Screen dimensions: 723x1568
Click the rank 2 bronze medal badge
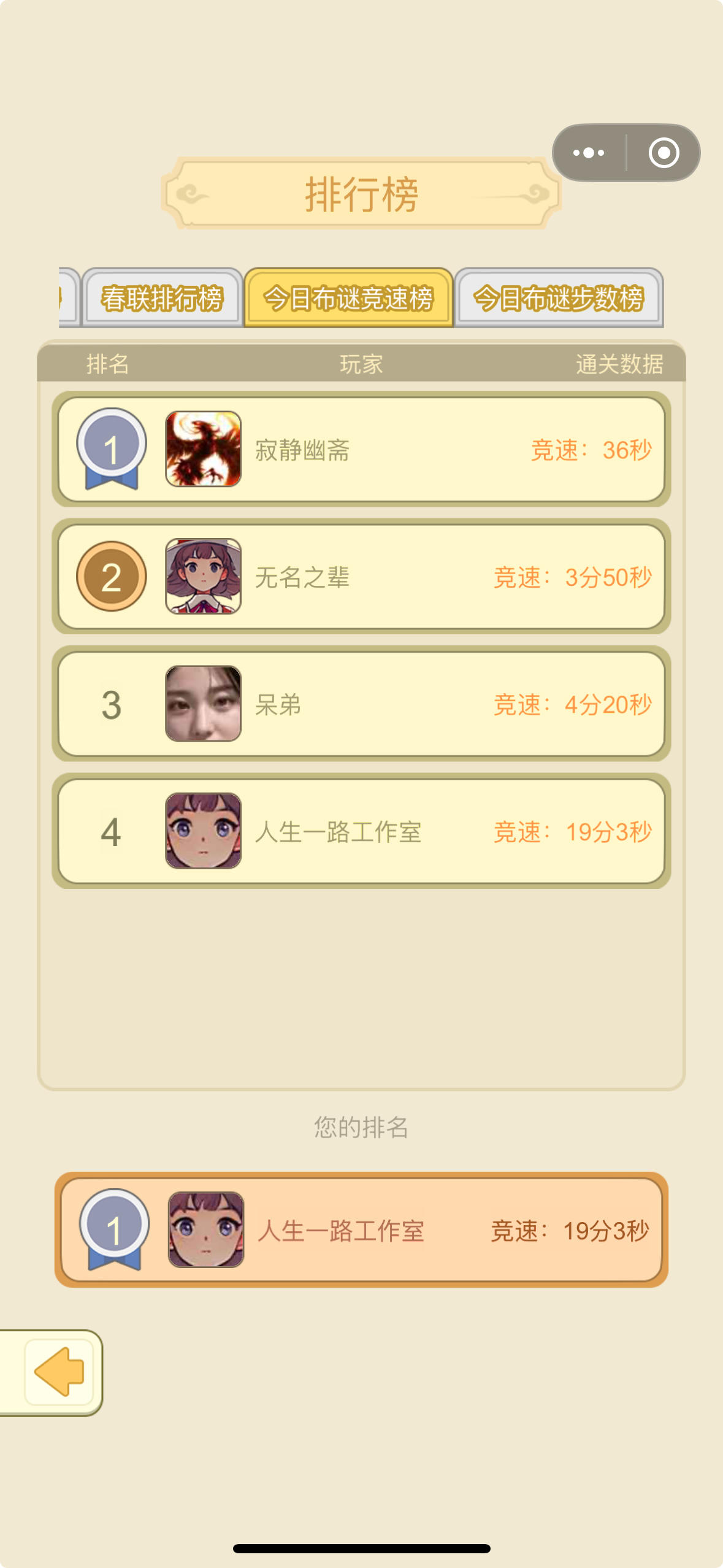(x=112, y=577)
